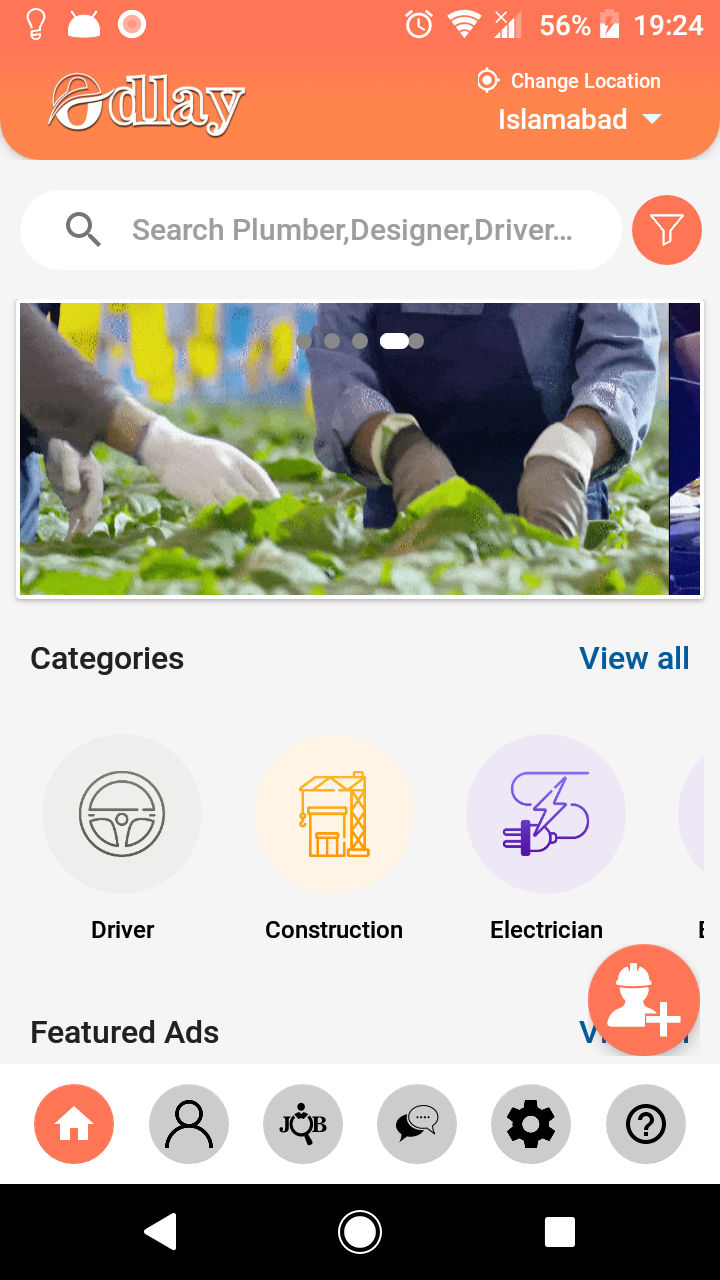Browse the Electrician category
Viewport: 720px width, 1280px height.
click(x=546, y=814)
